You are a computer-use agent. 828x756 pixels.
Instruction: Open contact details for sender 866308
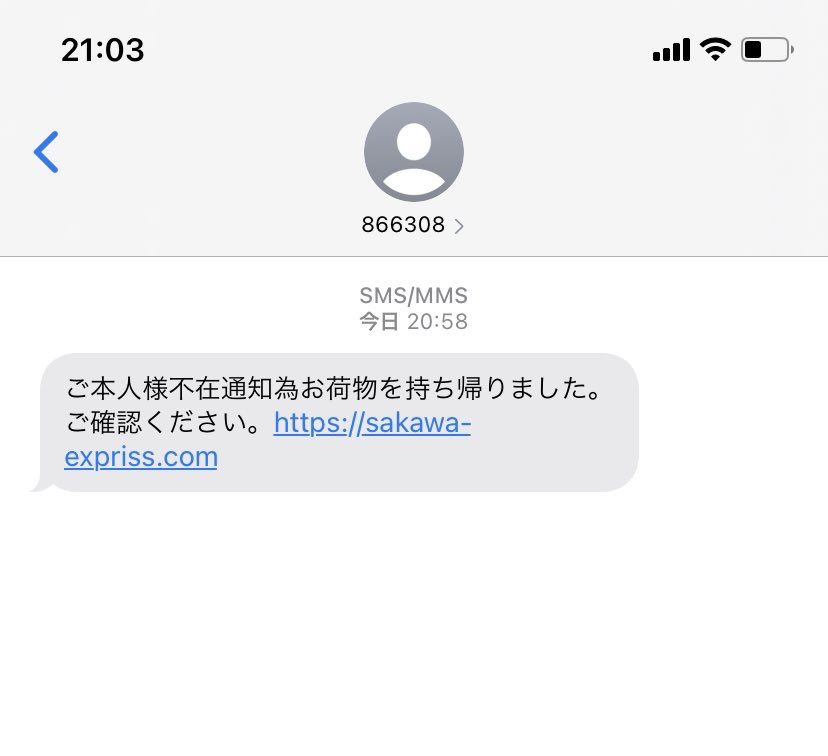[x=412, y=225]
